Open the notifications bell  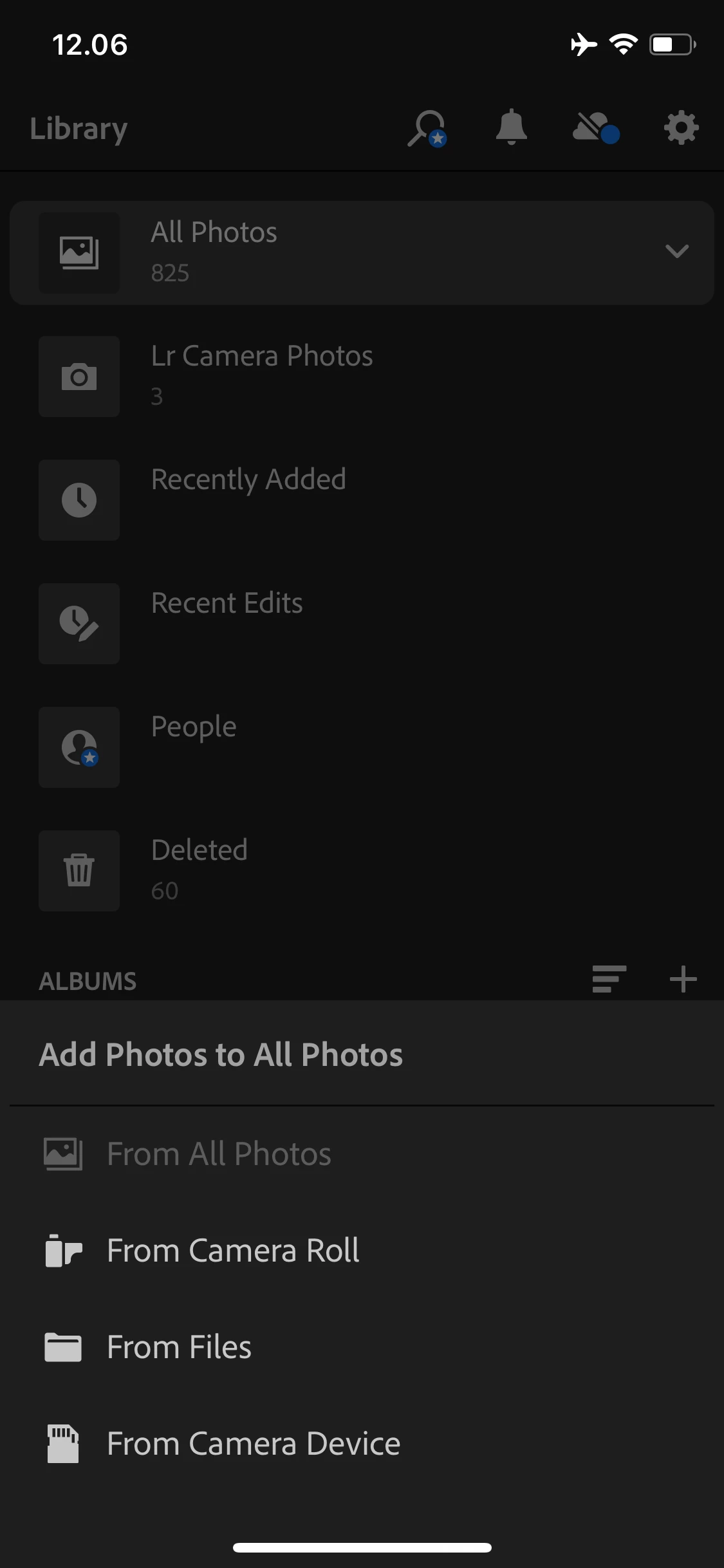(x=511, y=127)
